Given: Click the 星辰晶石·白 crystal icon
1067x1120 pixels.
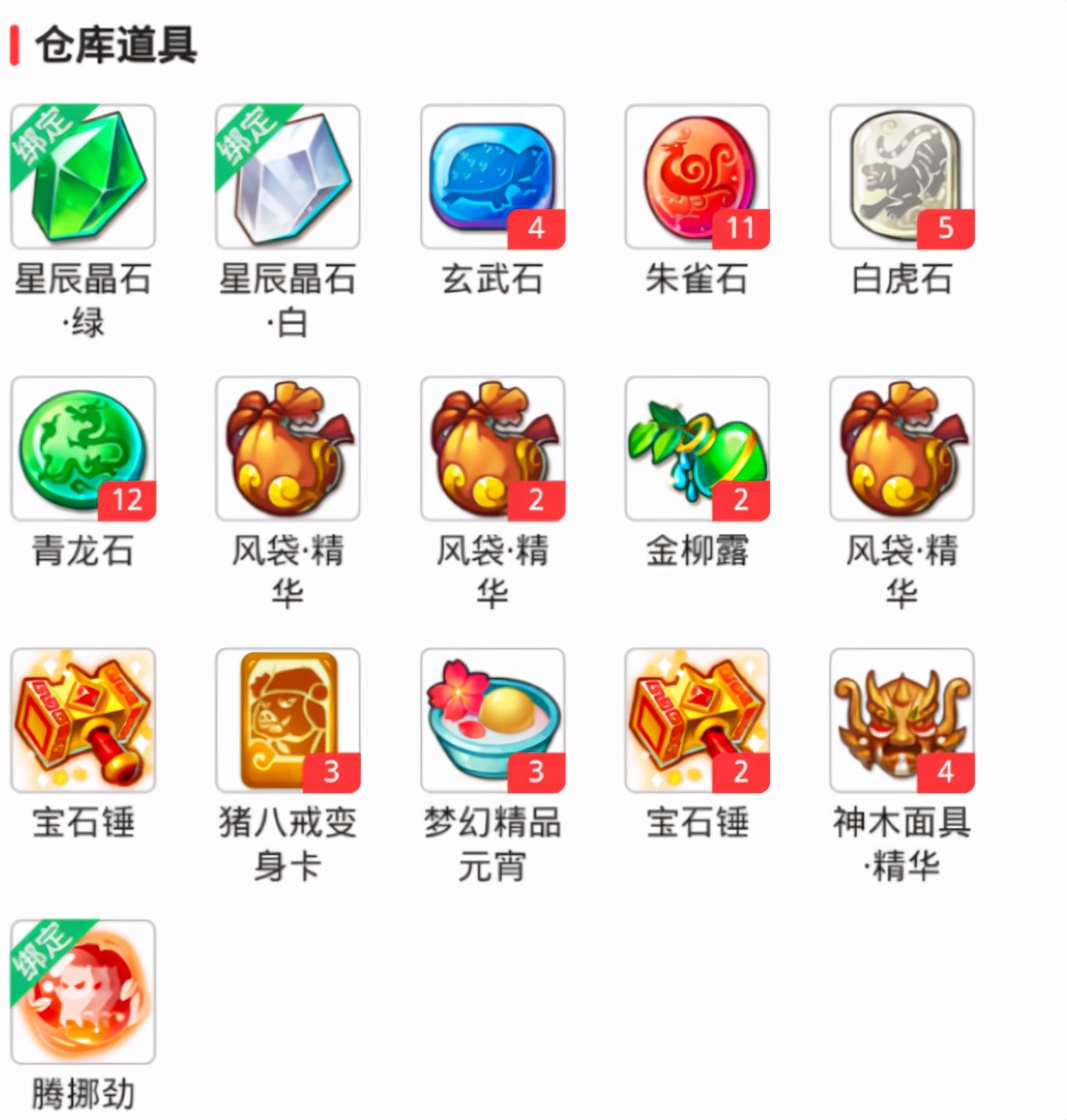Looking at the screenshot, I should coord(288,177).
